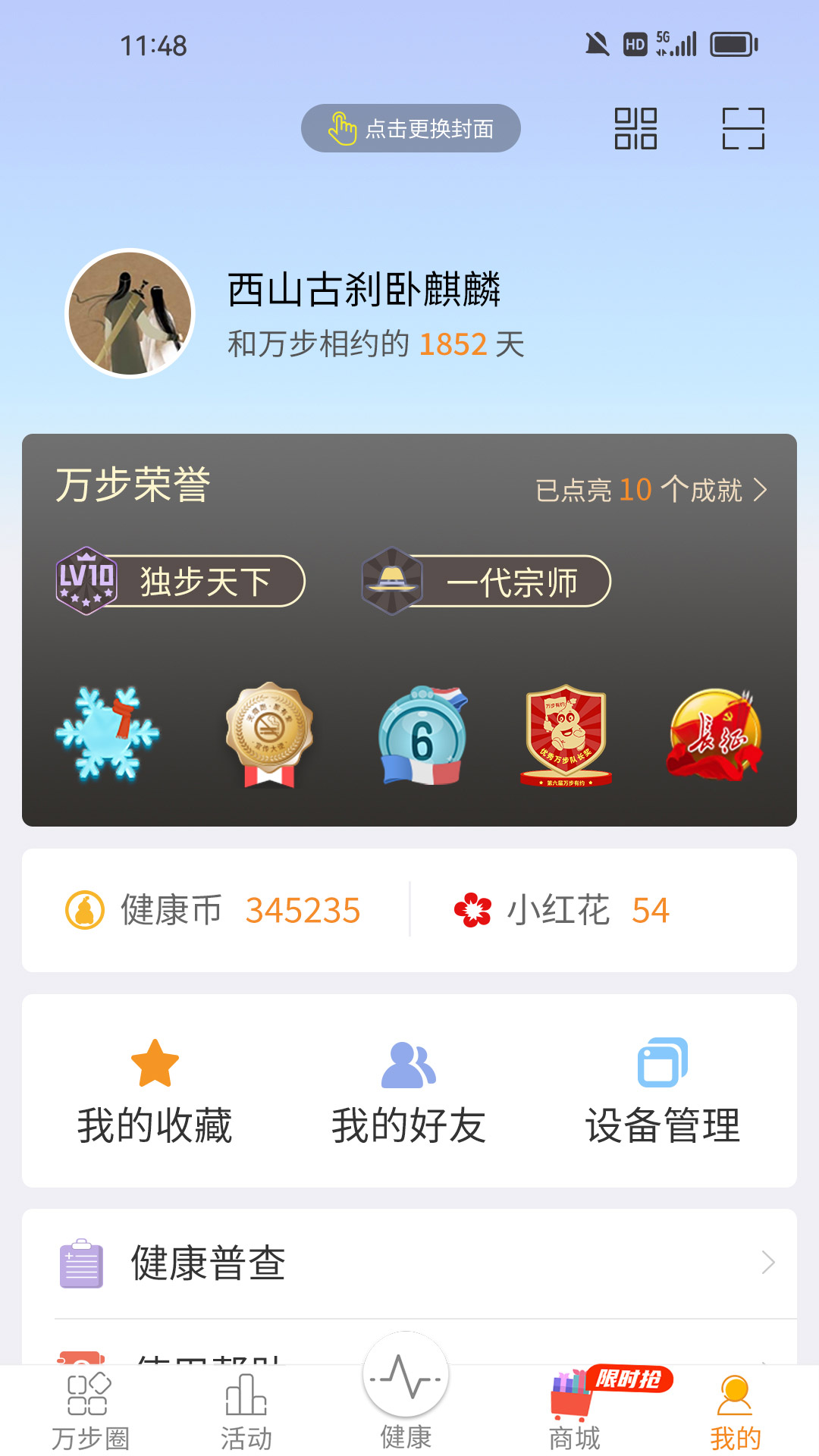Image resolution: width=819 pixels, height=1456 pixels.
Task: Click the red flower icon next to 小红花
Action: (x=473, y=909)
